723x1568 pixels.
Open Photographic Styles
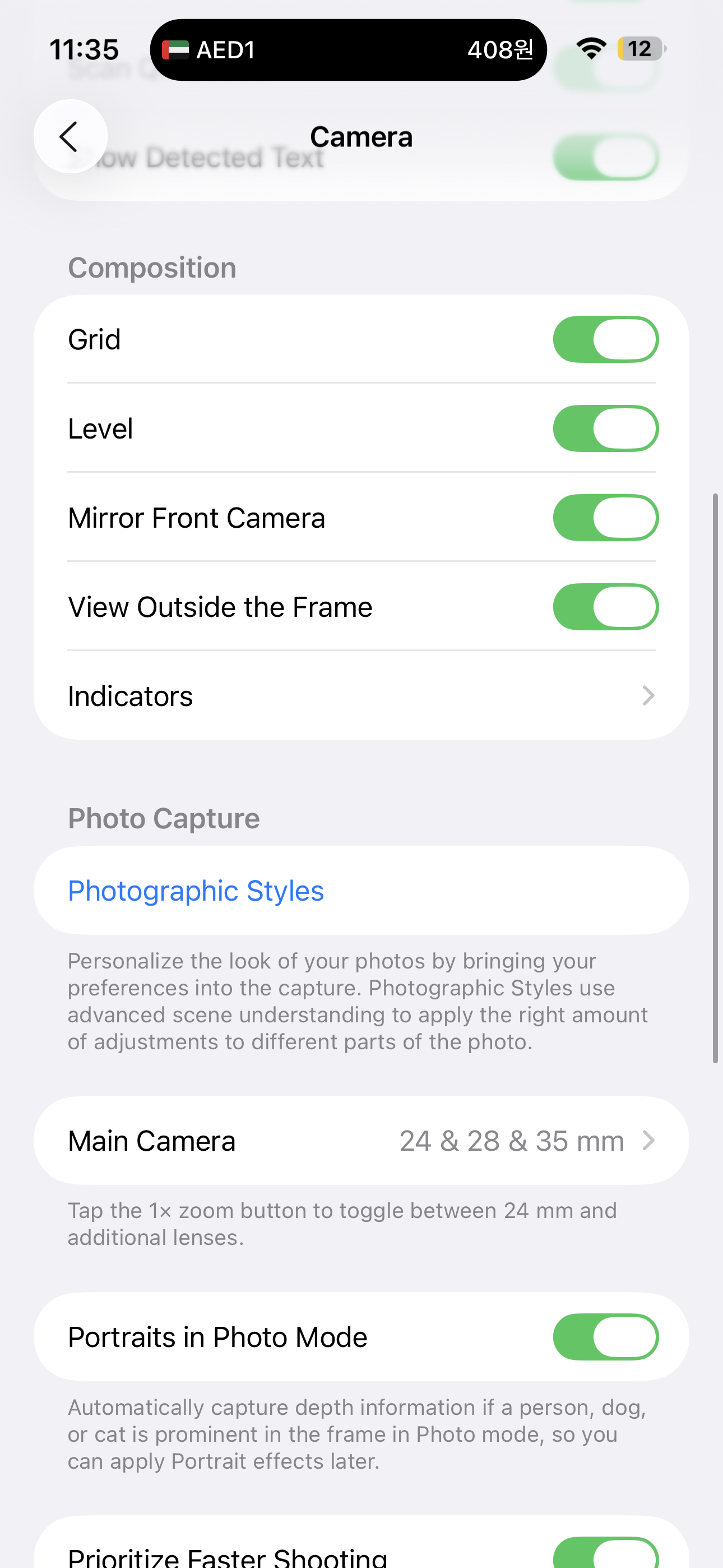tap(196, 891)
